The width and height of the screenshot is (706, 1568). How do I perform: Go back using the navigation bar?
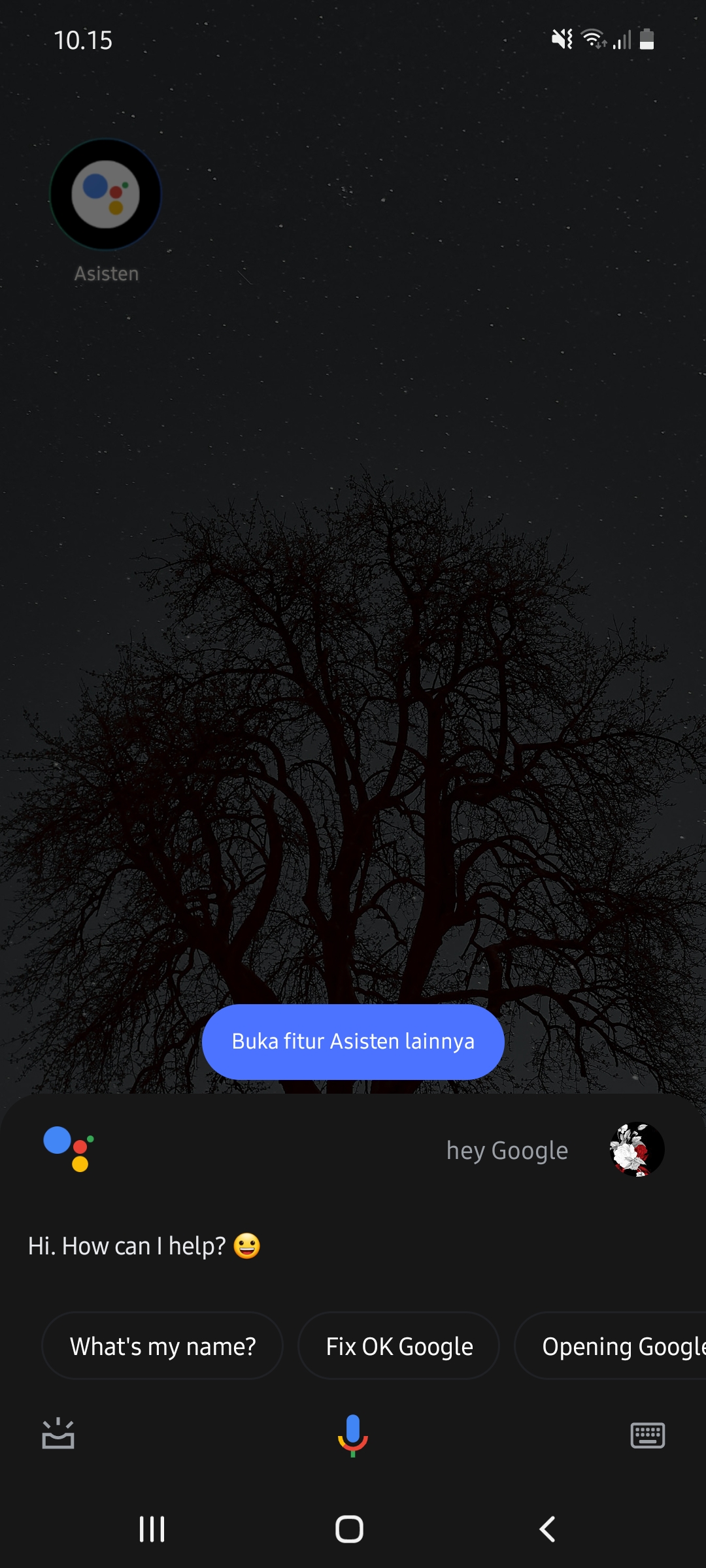(x=547, y=1529)
